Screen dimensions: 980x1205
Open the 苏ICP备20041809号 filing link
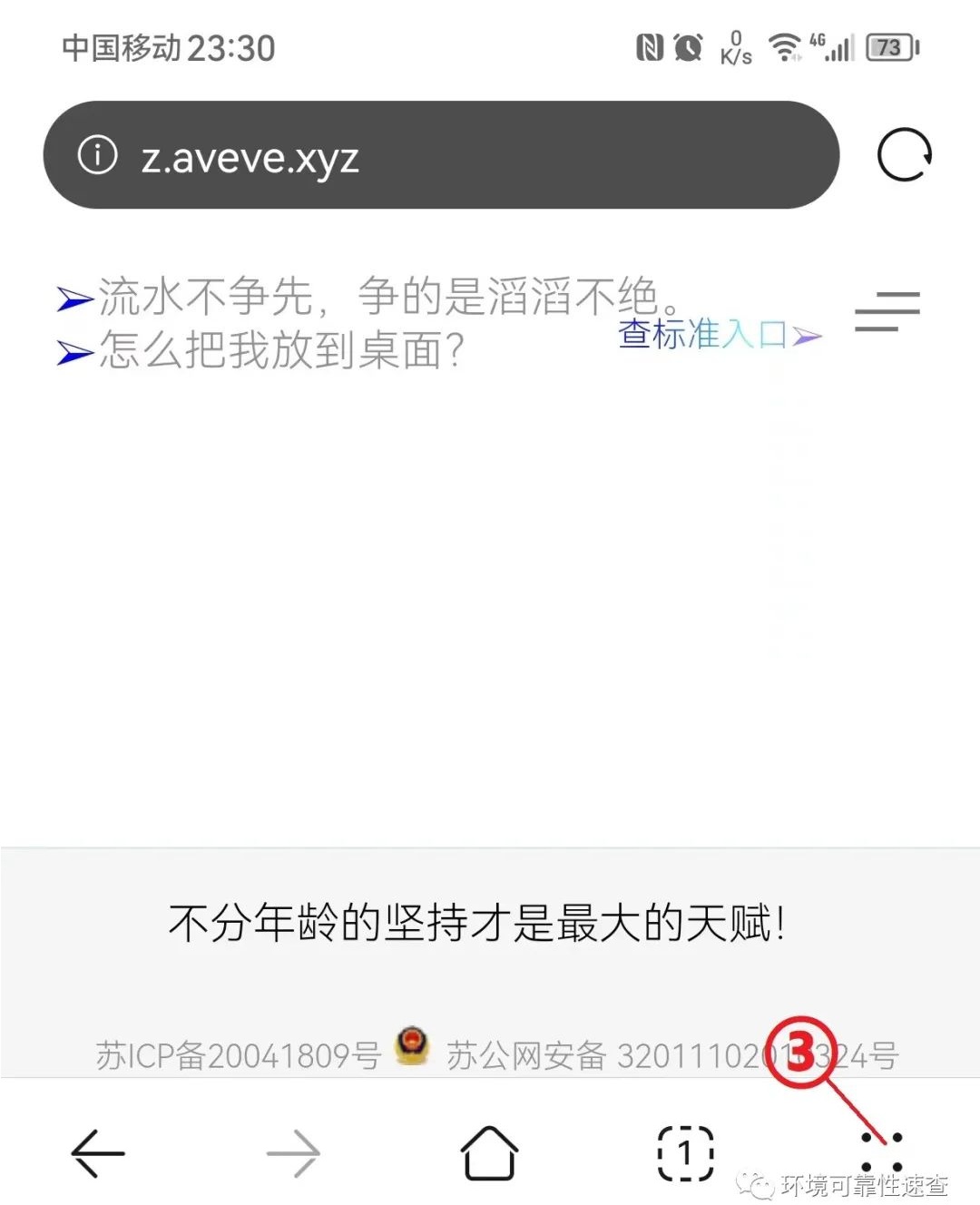click(x=239, y=1055)
